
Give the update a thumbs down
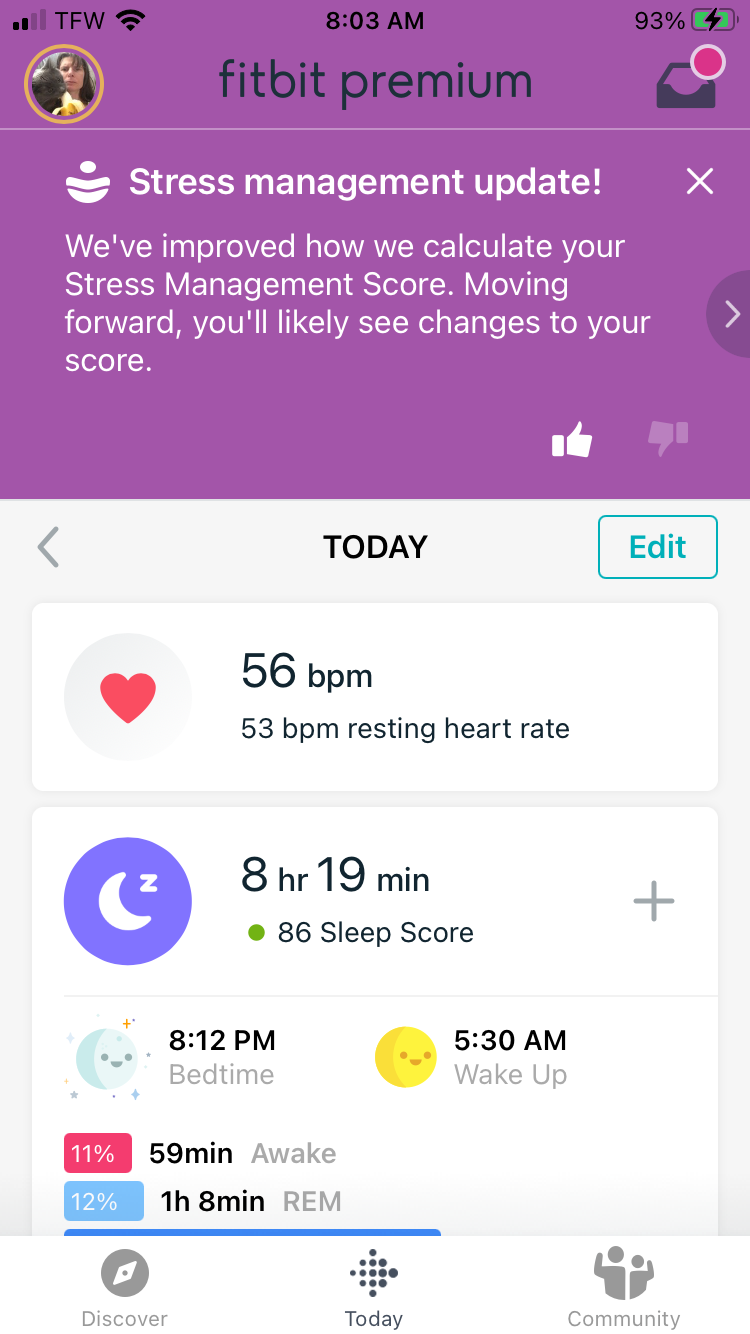click(668, 437)
